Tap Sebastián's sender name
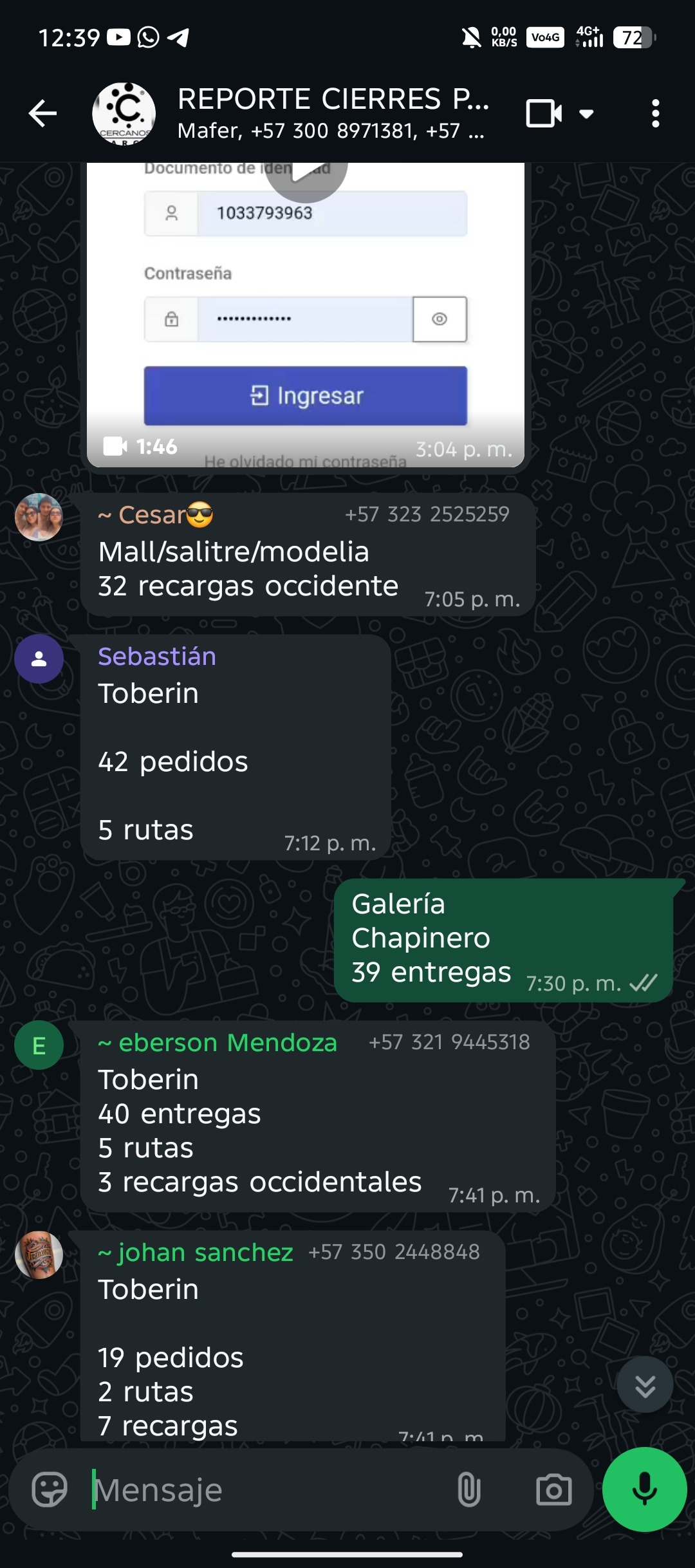The width and height of the screenshot is (695, 1568). pyautogui.click(x=157, y=657)
